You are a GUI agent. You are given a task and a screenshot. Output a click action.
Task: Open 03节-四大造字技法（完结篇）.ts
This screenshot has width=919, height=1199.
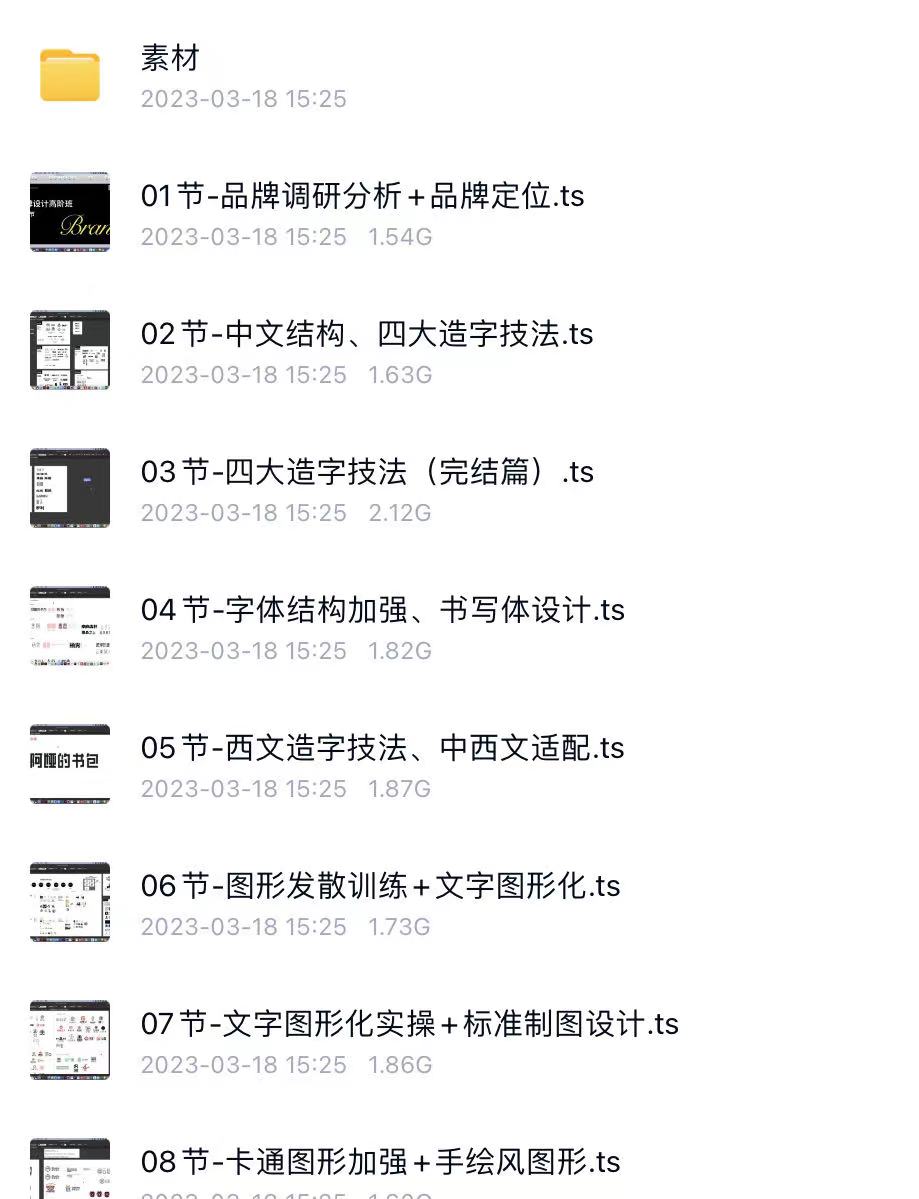pos(367,473)
